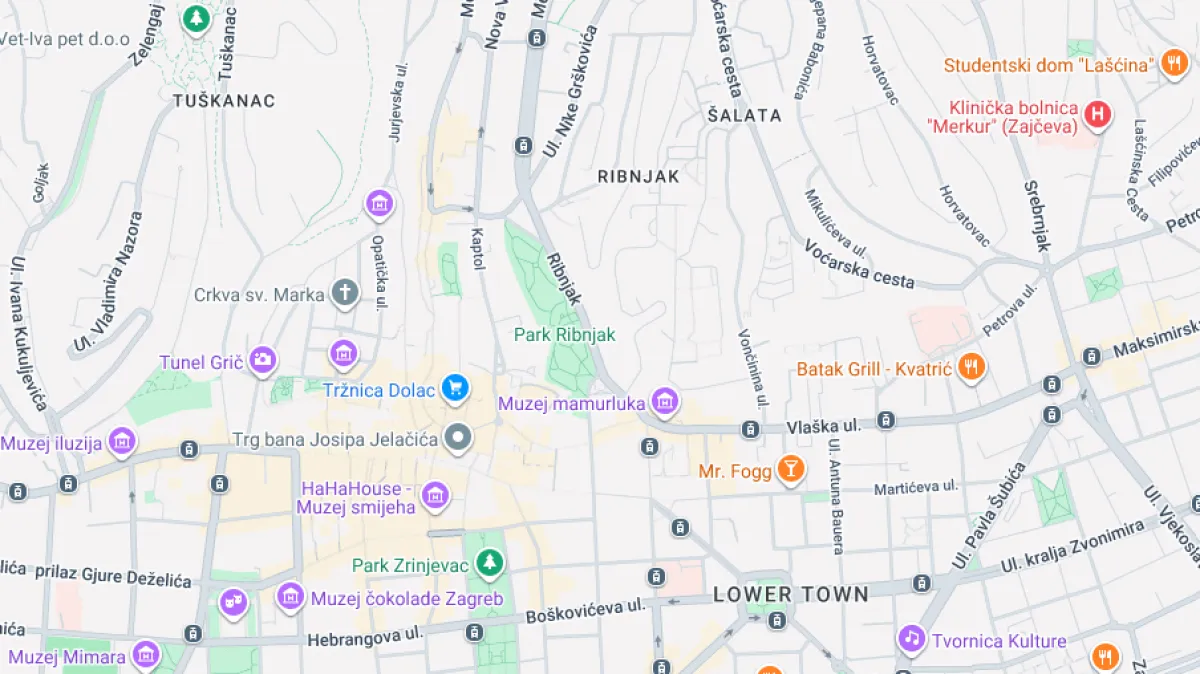Select the Muzej mamurluka museum marker
The height and width of the screenshot is (674, 1200).
663,403
